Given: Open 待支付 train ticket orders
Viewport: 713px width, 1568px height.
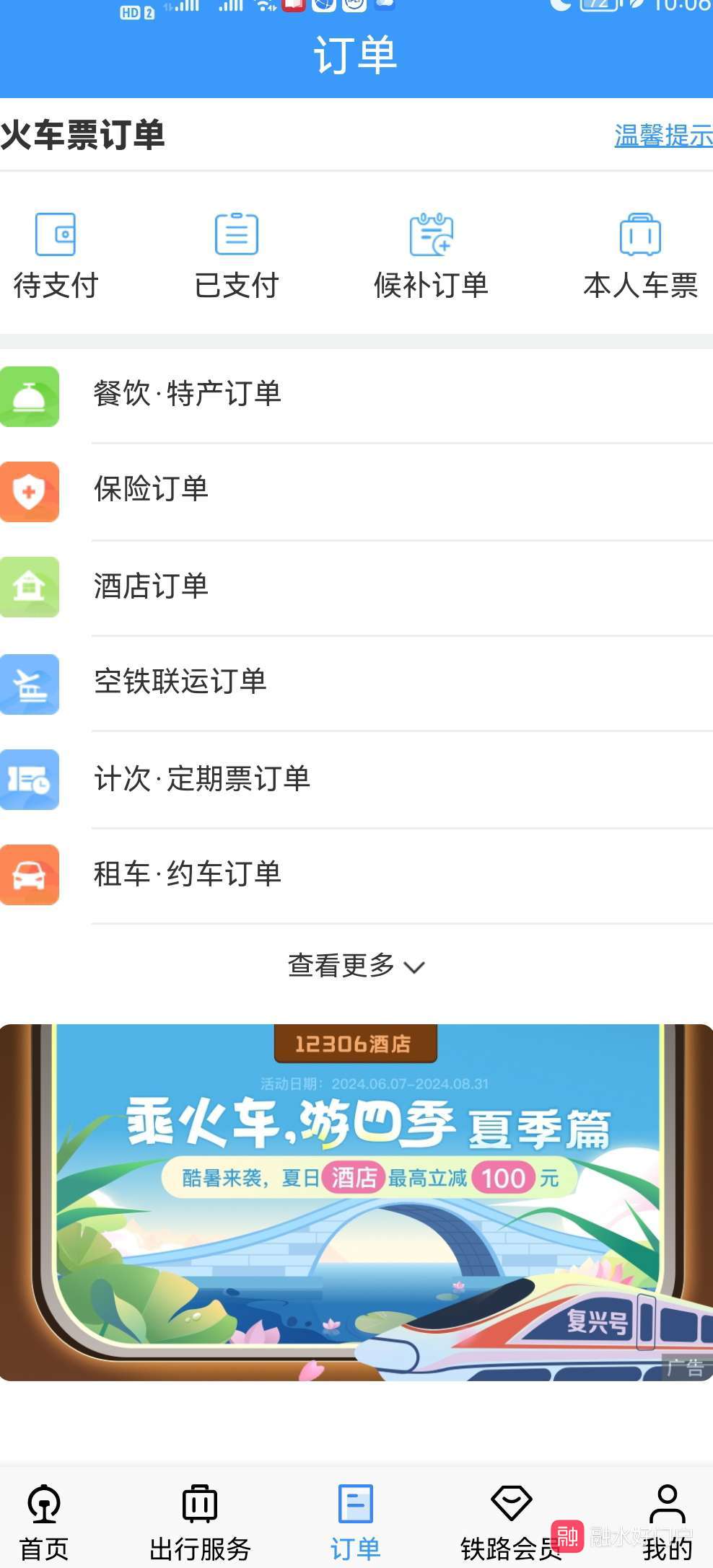Looking at the screenshot, I should pyautogui.click(x=56, y=255).
